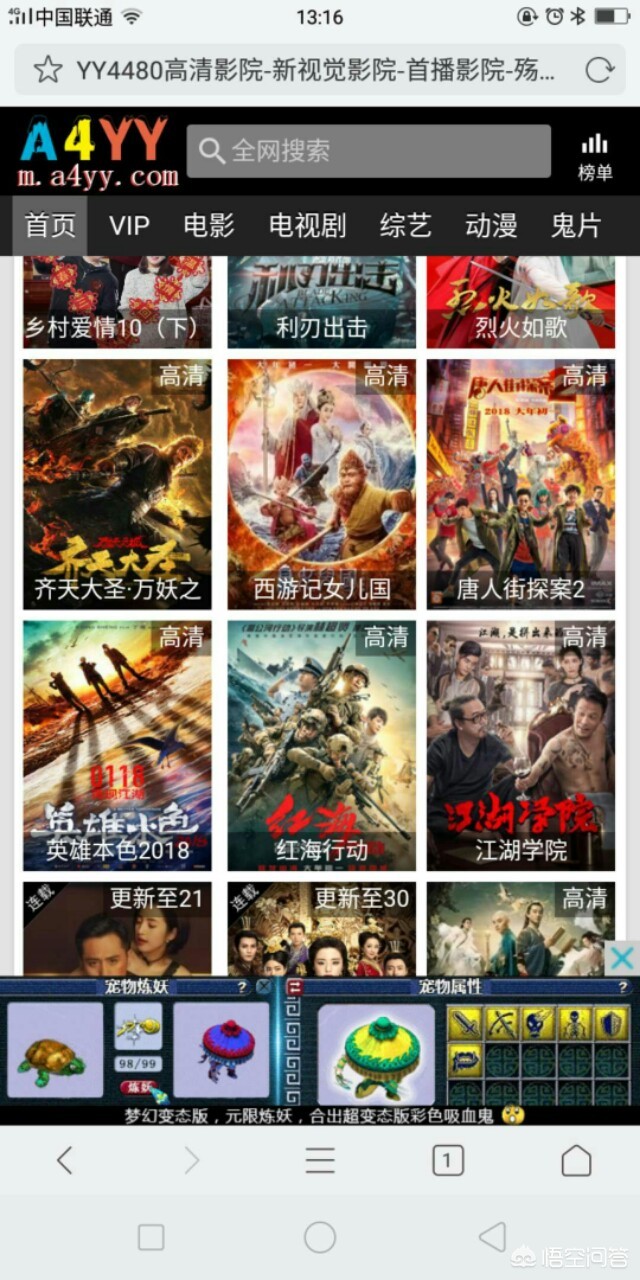Image resolution: width=640 pixels, height=1280 pixels.
Task: Open the movie 西游记女儿国
Action: coord(321,484)
